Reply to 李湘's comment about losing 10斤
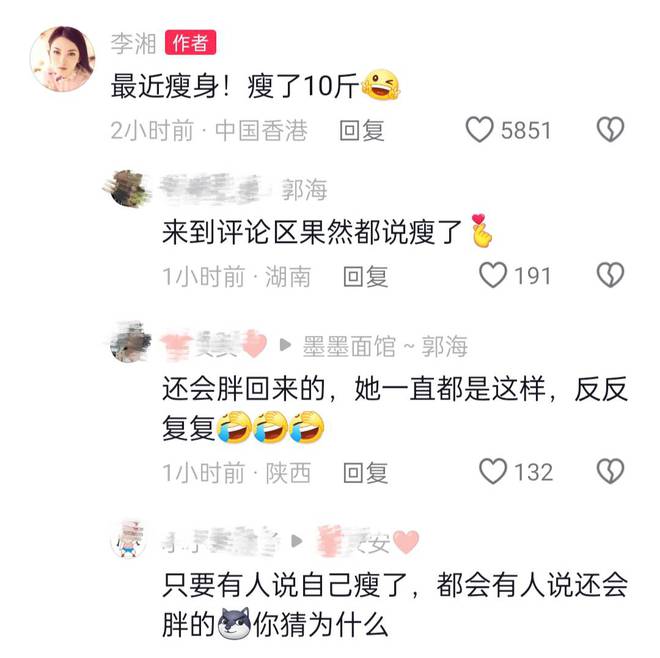The image size is (660, 658). [362, 130]
